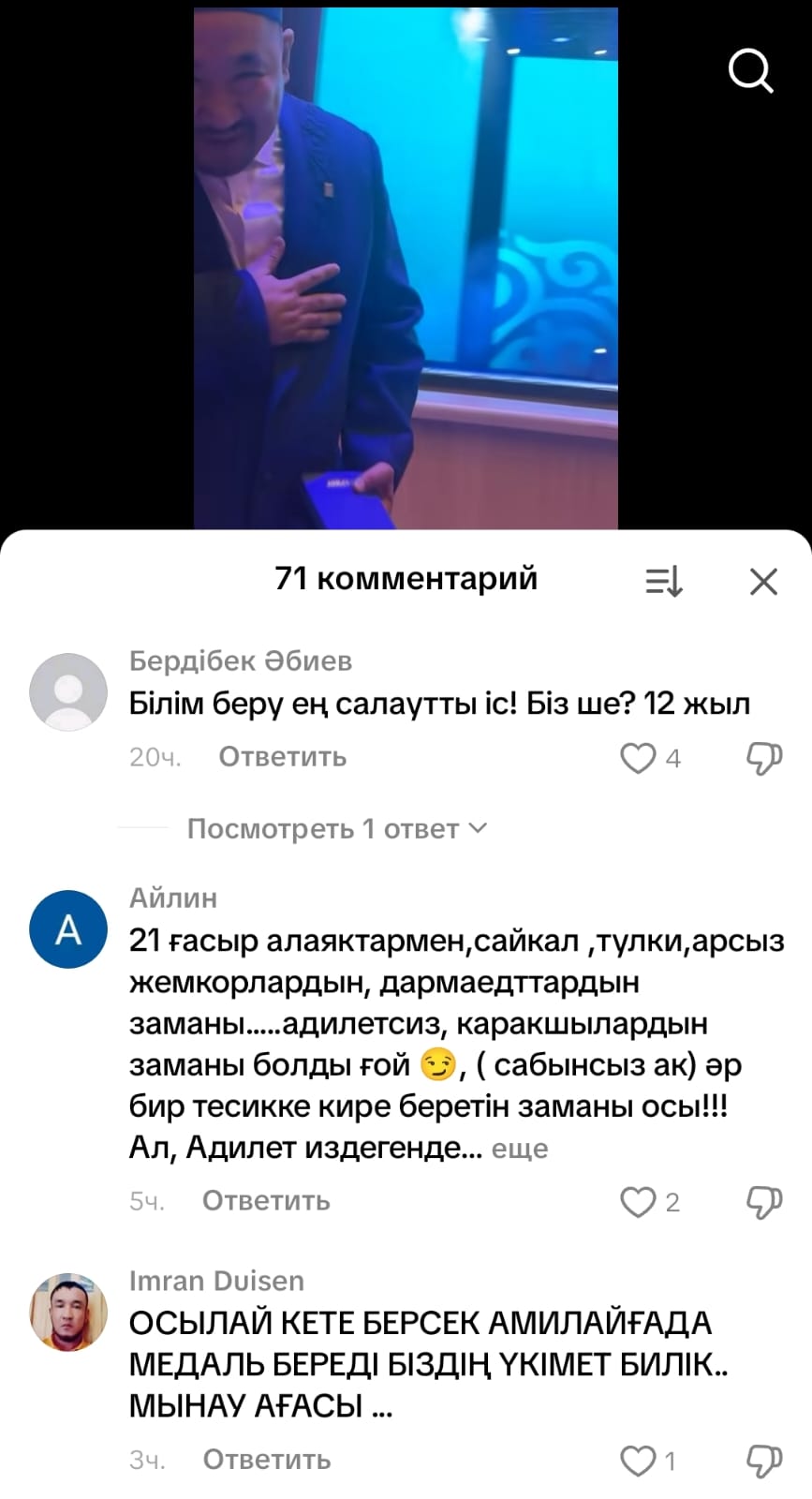Expand Айлин's comment with "еще"
Image resolution: width=812 pixels, height=1499 pixels.
[520, 1149]
